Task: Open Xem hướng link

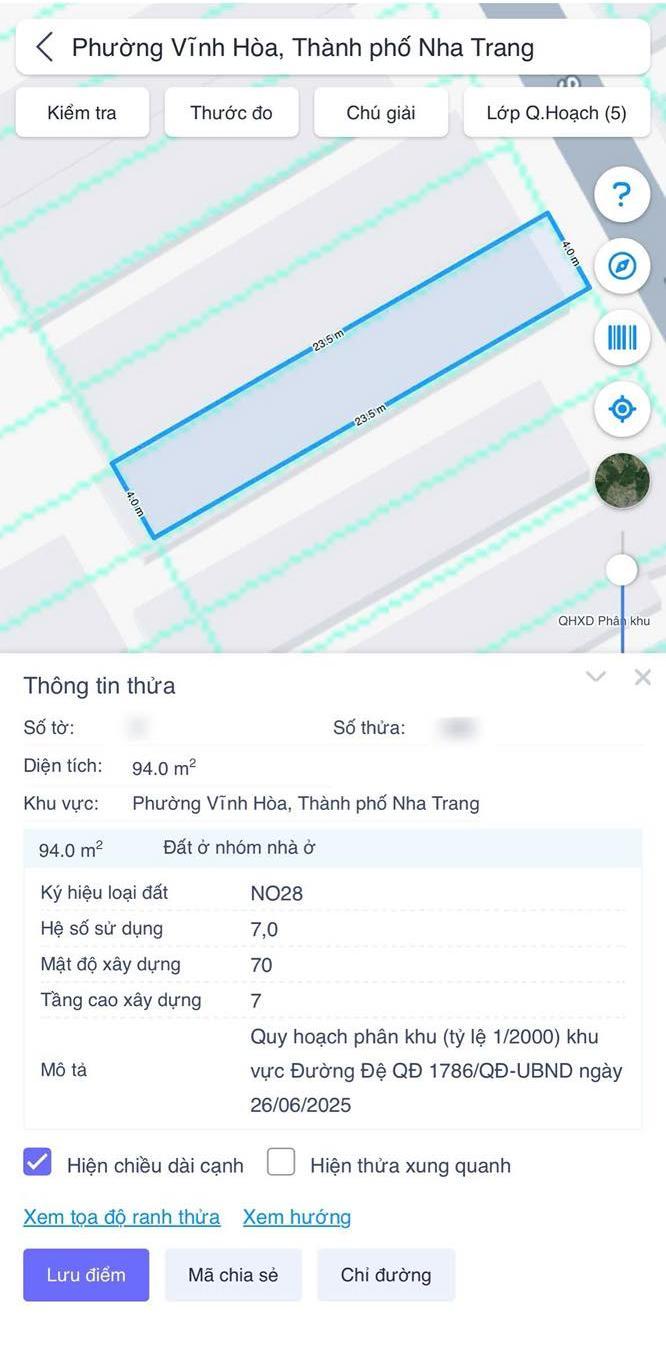Action: (296, 1217)
